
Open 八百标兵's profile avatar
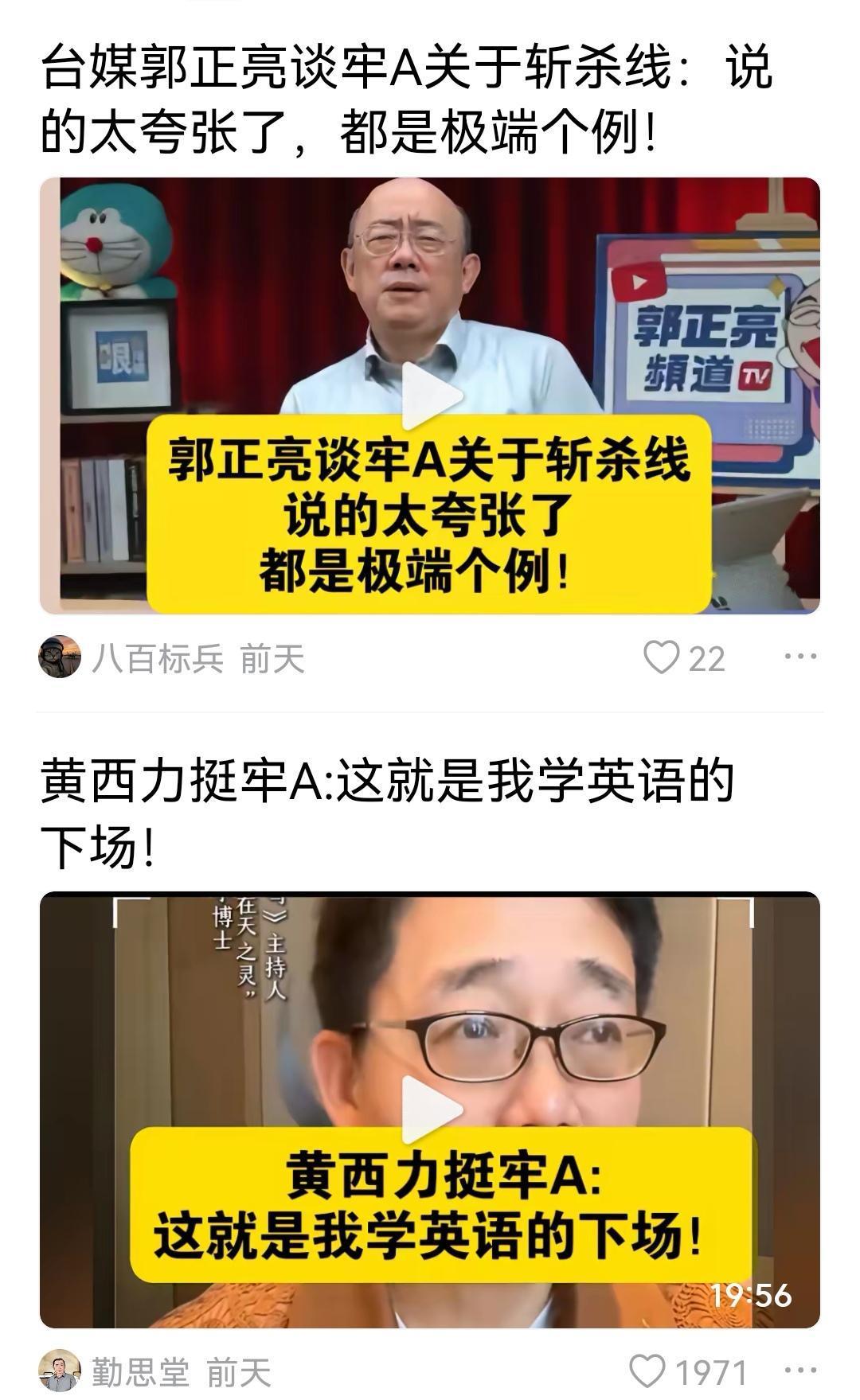(x=59, y=657)
